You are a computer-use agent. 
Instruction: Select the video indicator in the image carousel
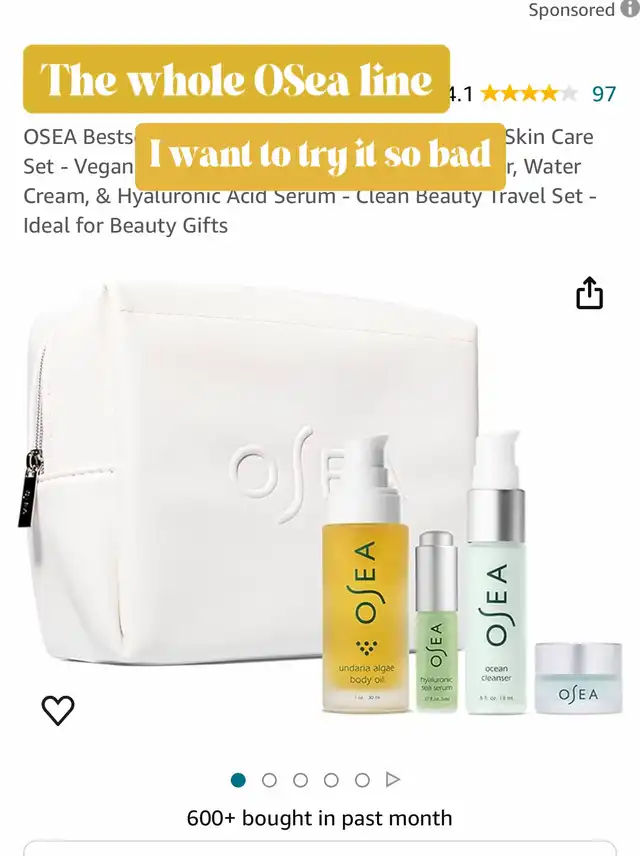(393, 780)
